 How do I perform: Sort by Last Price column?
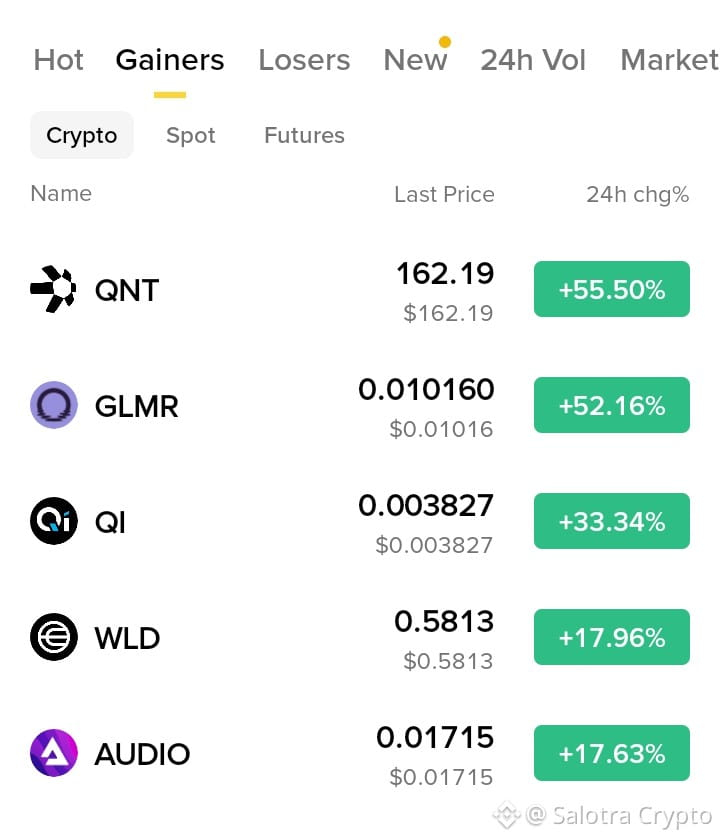(444, 194)
